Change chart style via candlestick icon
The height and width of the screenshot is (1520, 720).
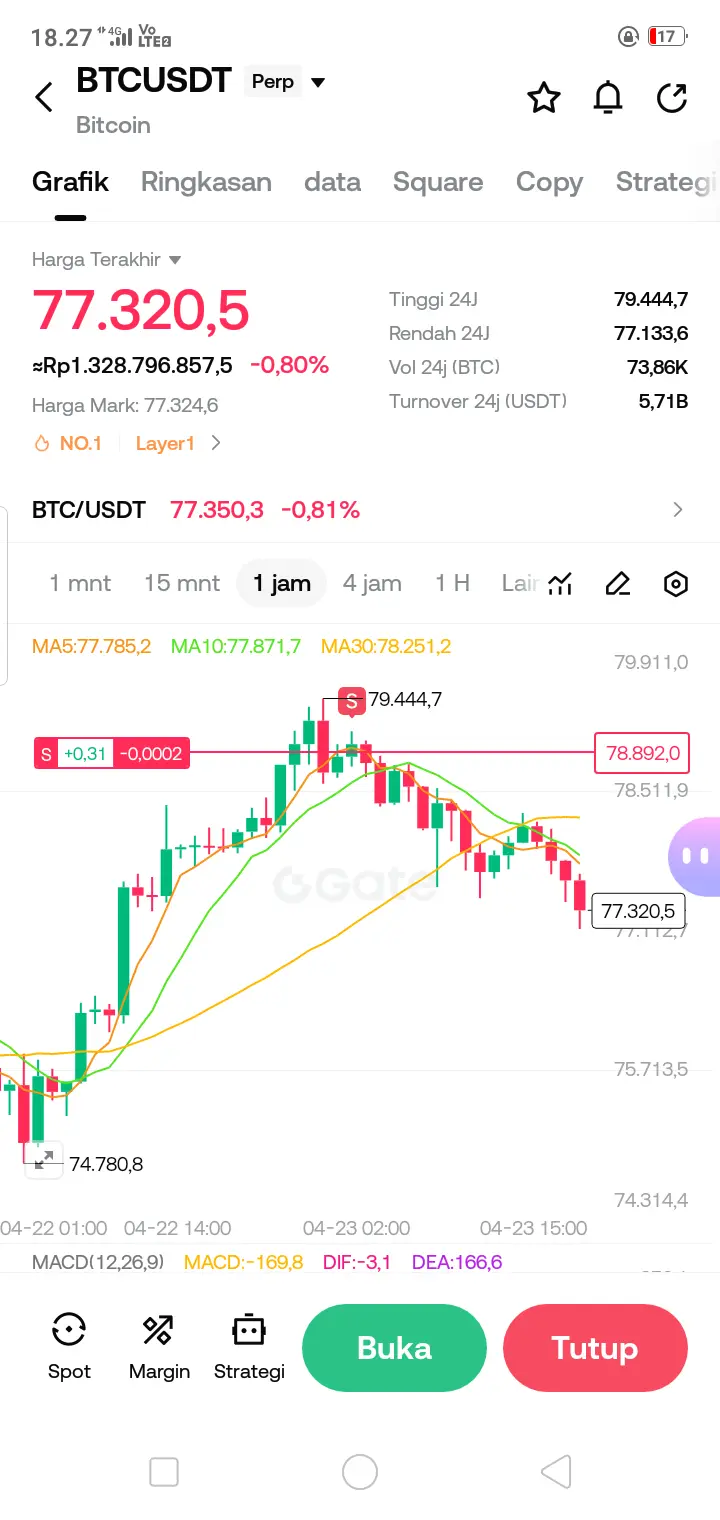(560, 583)
